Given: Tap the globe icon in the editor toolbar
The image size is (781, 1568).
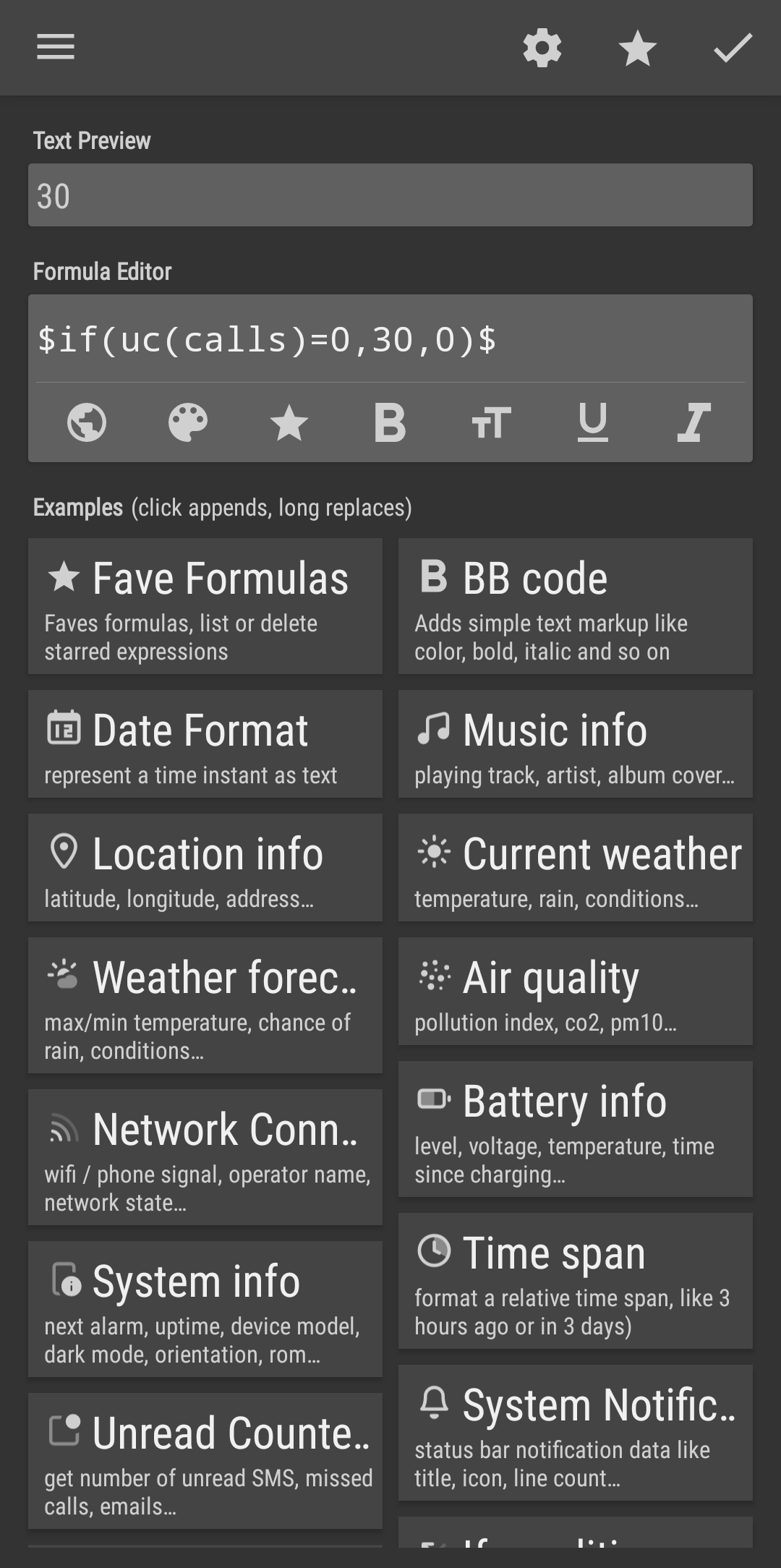Looking at the screenshot, I should [x=87, y=422].
